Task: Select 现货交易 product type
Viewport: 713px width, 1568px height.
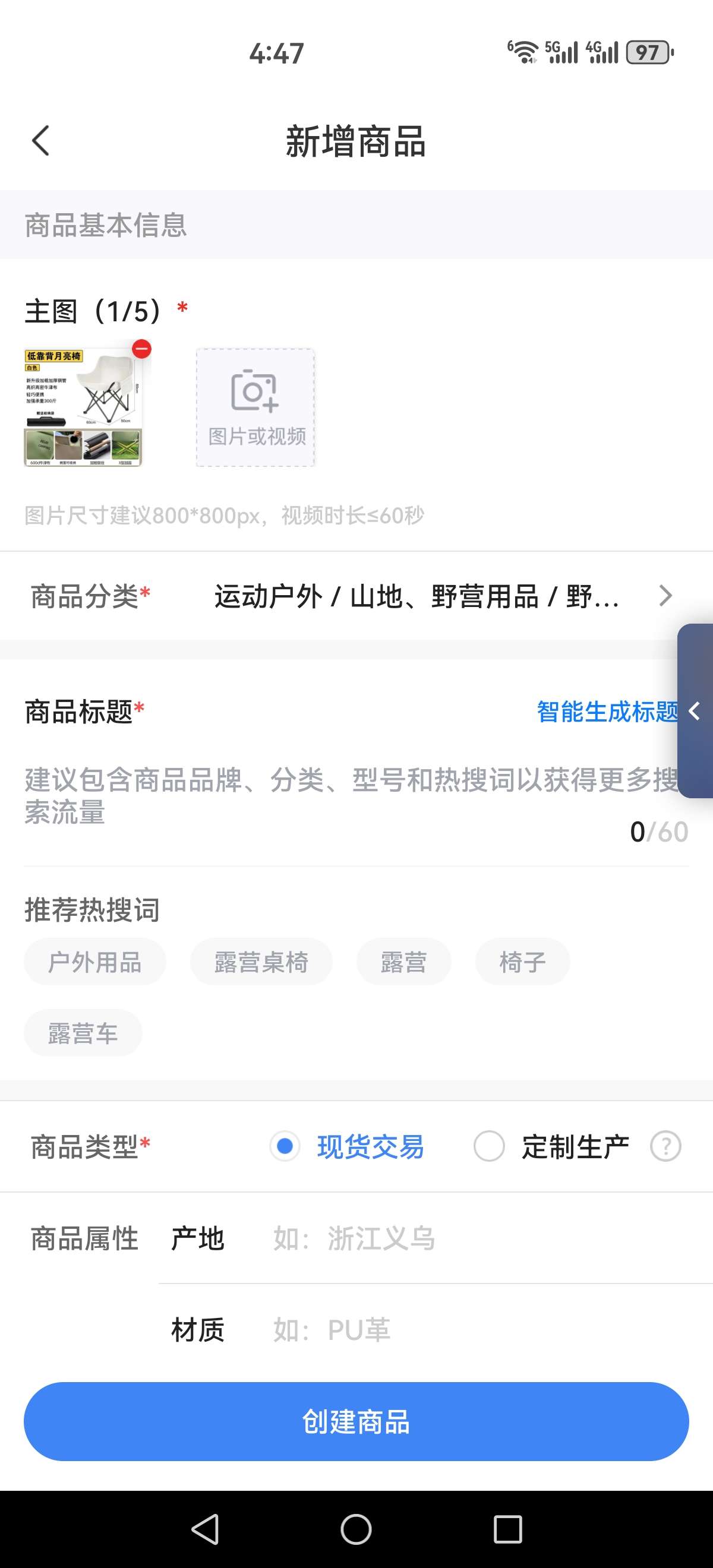Action: pyautogui.click(x=347, y=1147)
